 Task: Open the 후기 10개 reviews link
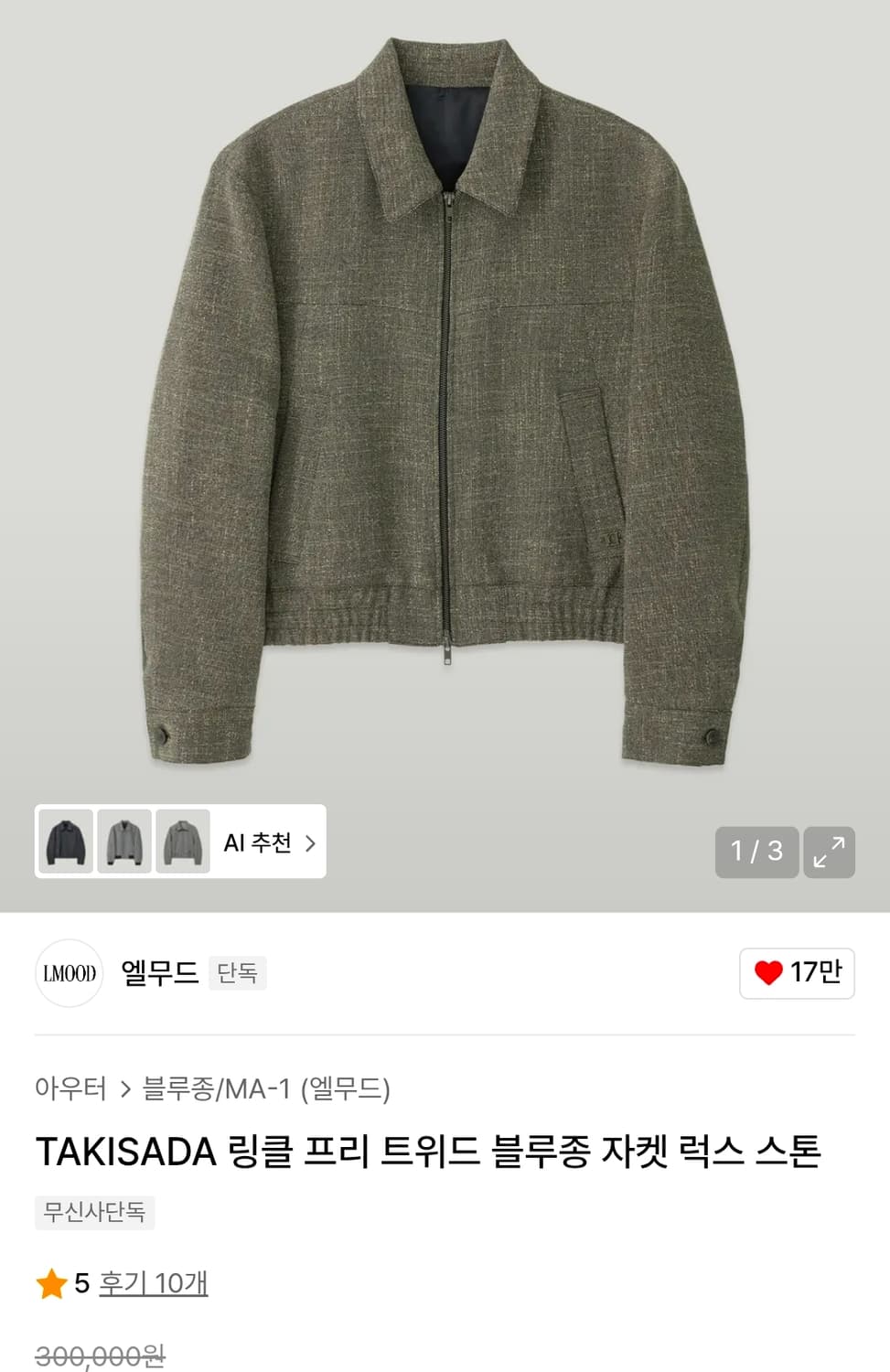(151, 1284)
